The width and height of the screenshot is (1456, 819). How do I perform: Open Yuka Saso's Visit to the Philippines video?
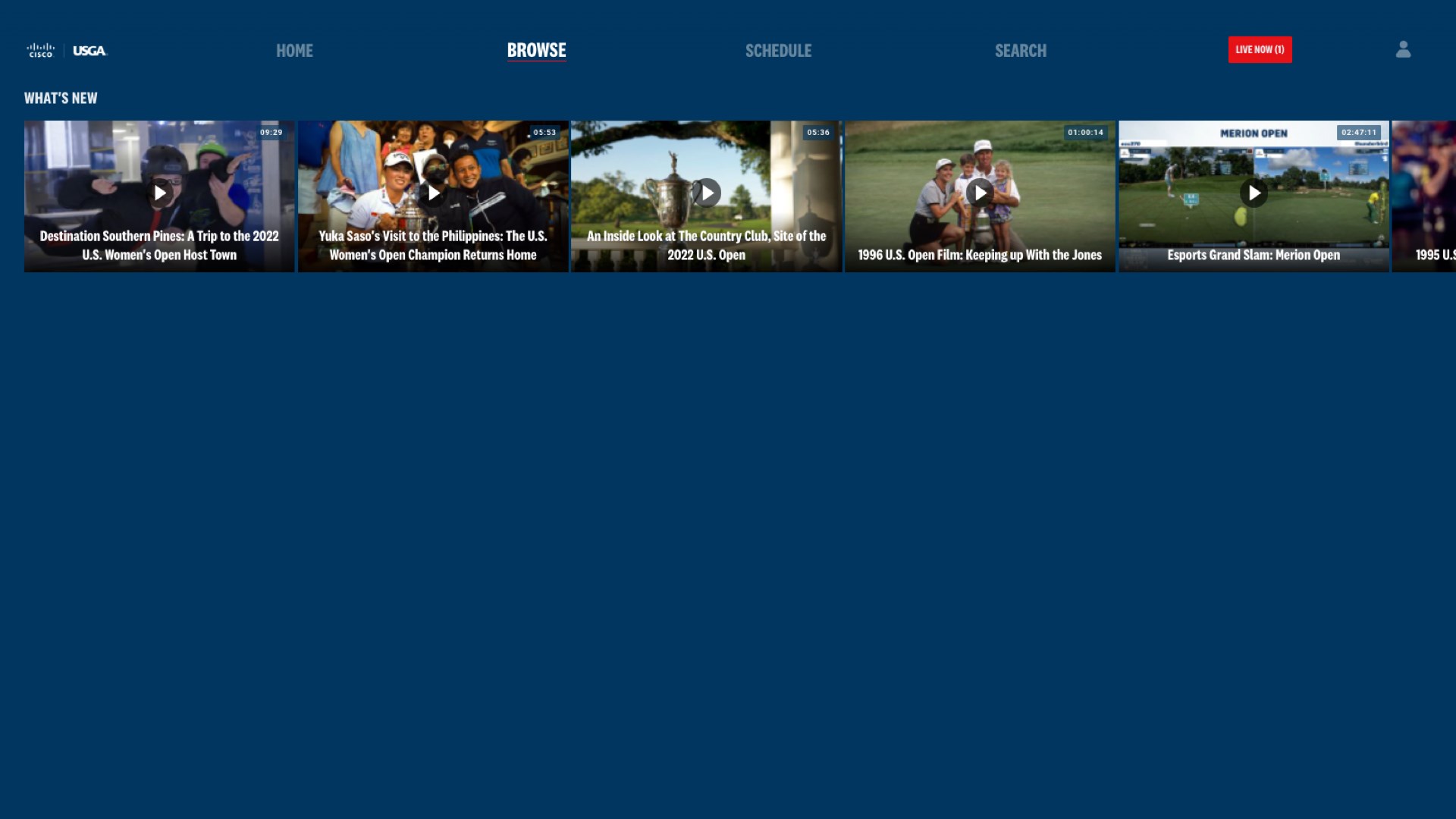[x=433, y=194]
